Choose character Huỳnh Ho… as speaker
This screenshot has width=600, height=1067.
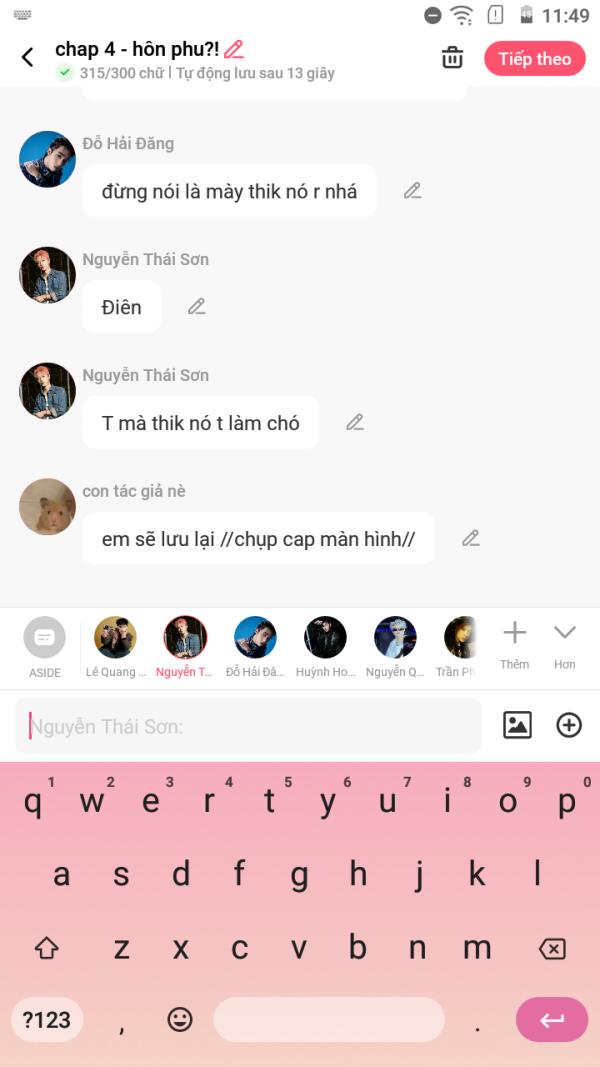[325, 647]
